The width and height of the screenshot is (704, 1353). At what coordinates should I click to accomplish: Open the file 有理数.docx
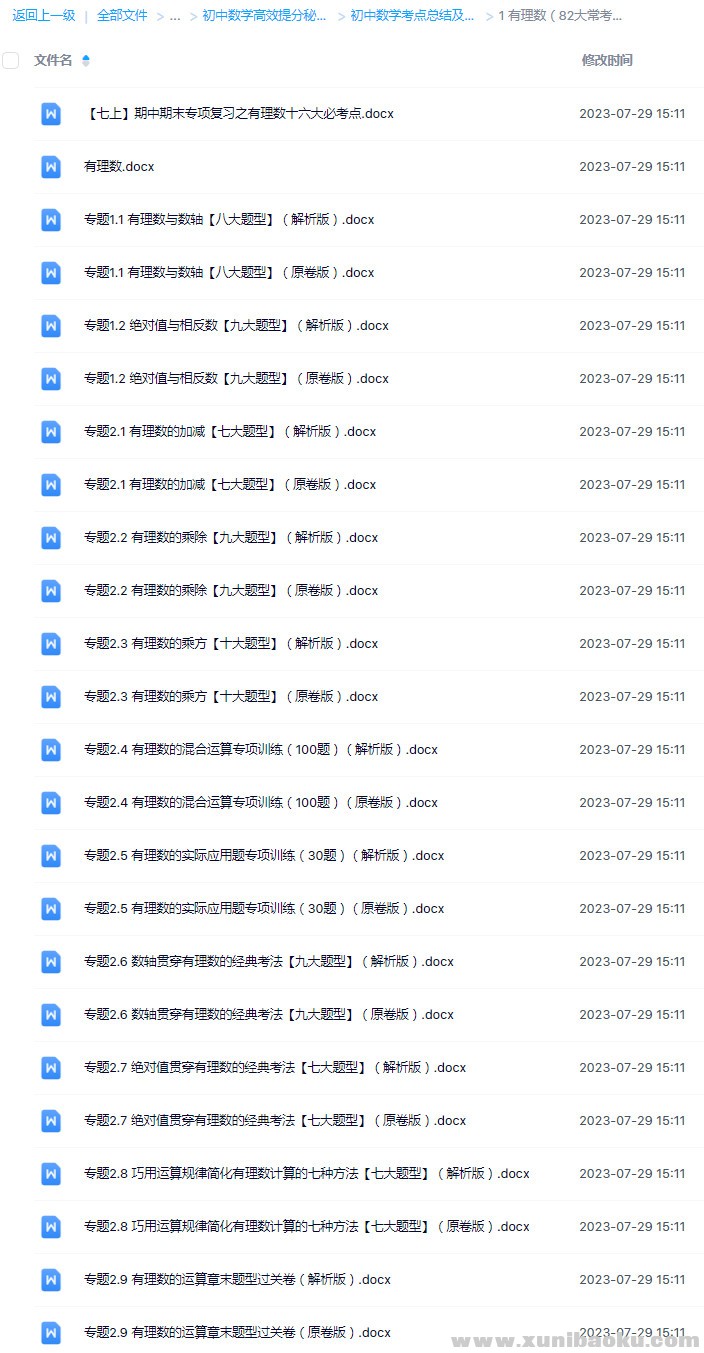pyautogui.click(x=119, y=167)
